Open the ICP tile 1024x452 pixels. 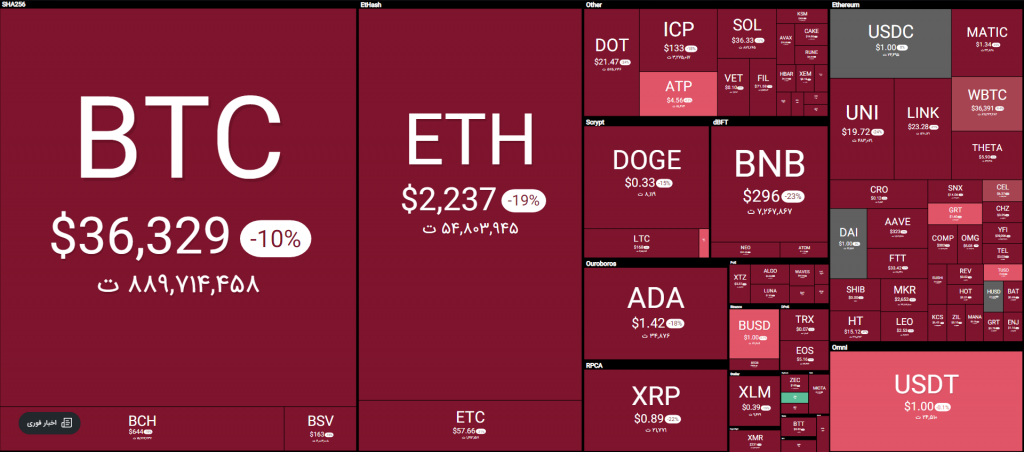679,38
